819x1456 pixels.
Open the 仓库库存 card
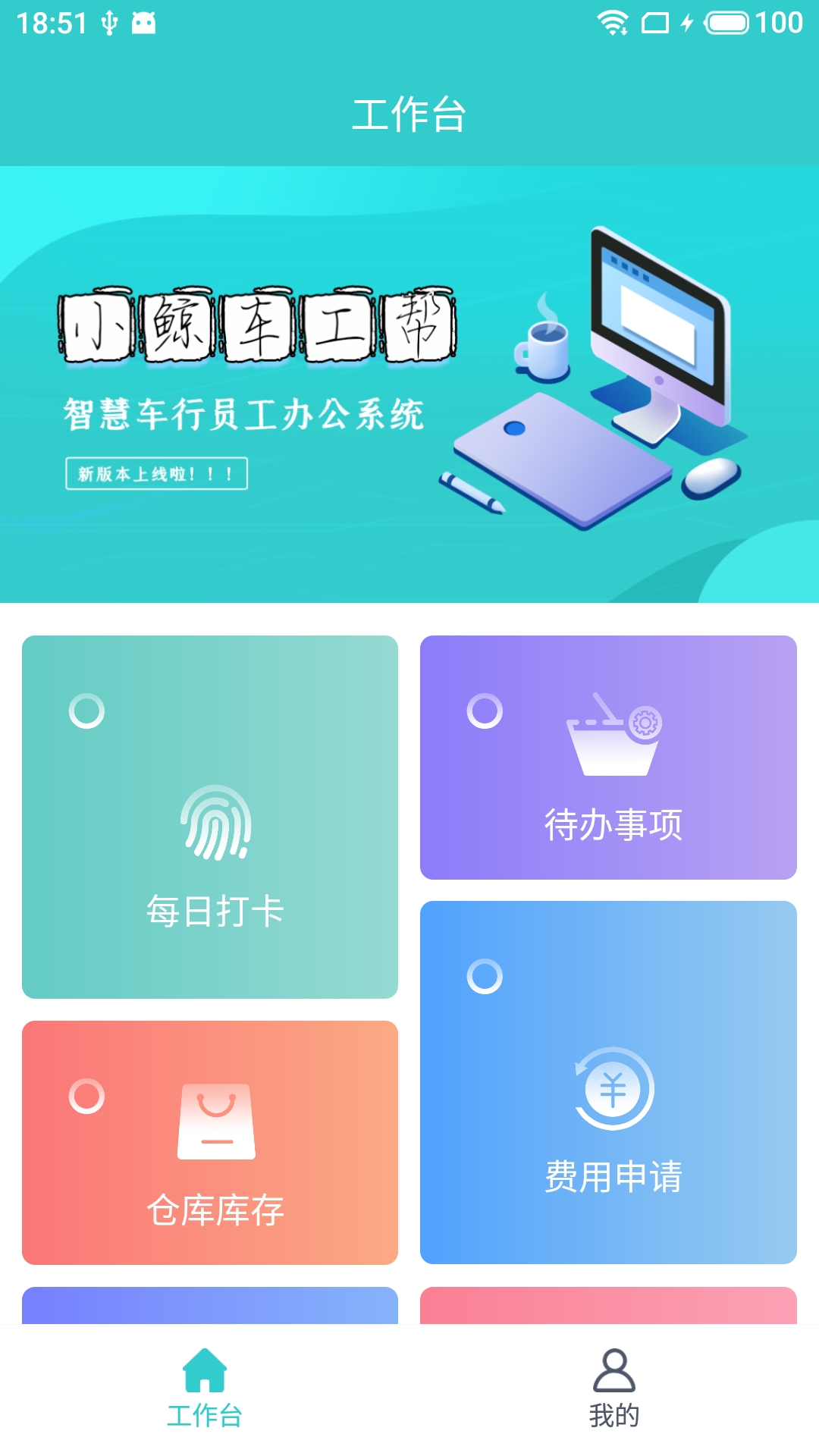210,1143
